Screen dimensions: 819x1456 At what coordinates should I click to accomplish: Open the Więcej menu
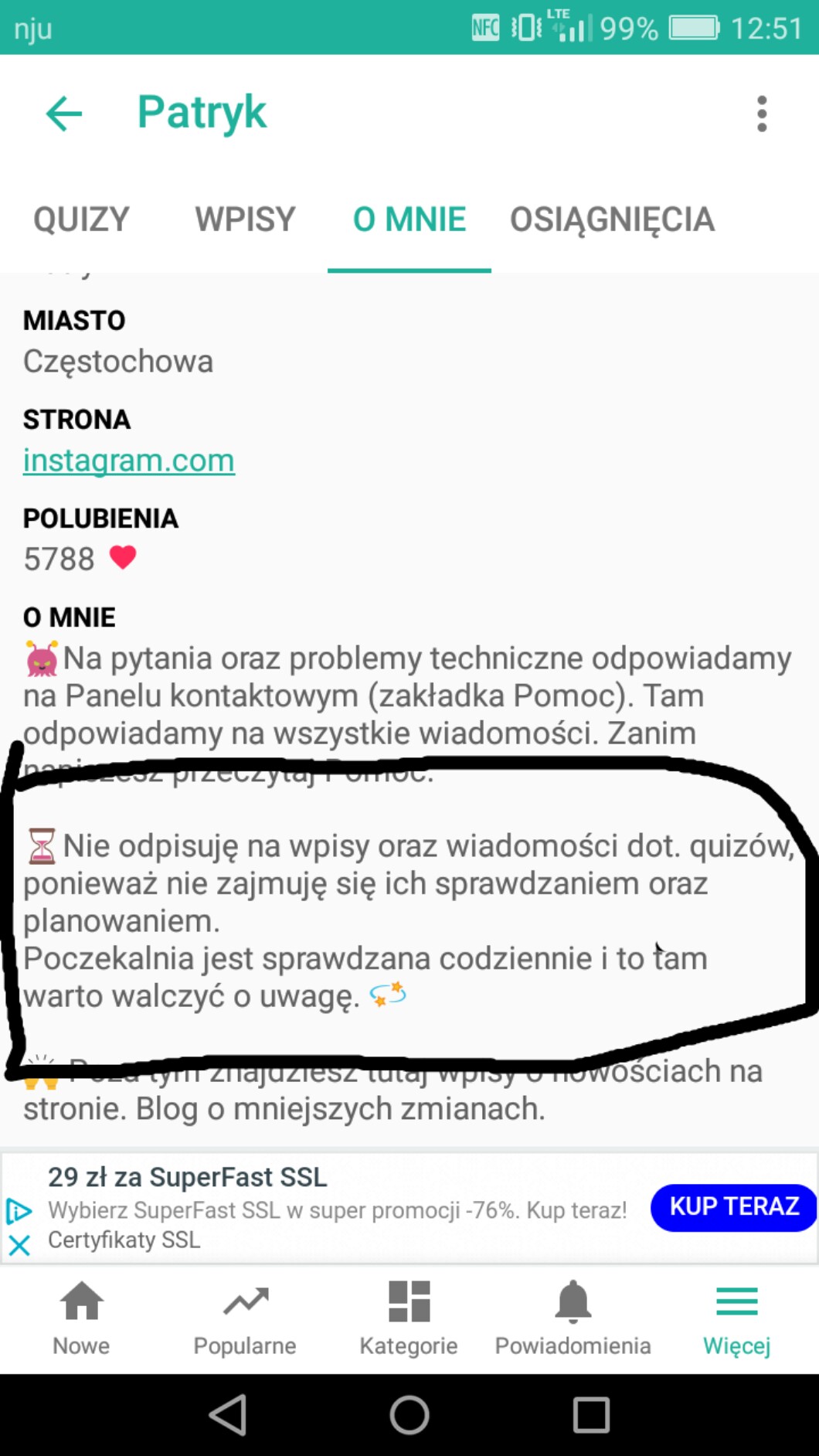[736, 1318]
